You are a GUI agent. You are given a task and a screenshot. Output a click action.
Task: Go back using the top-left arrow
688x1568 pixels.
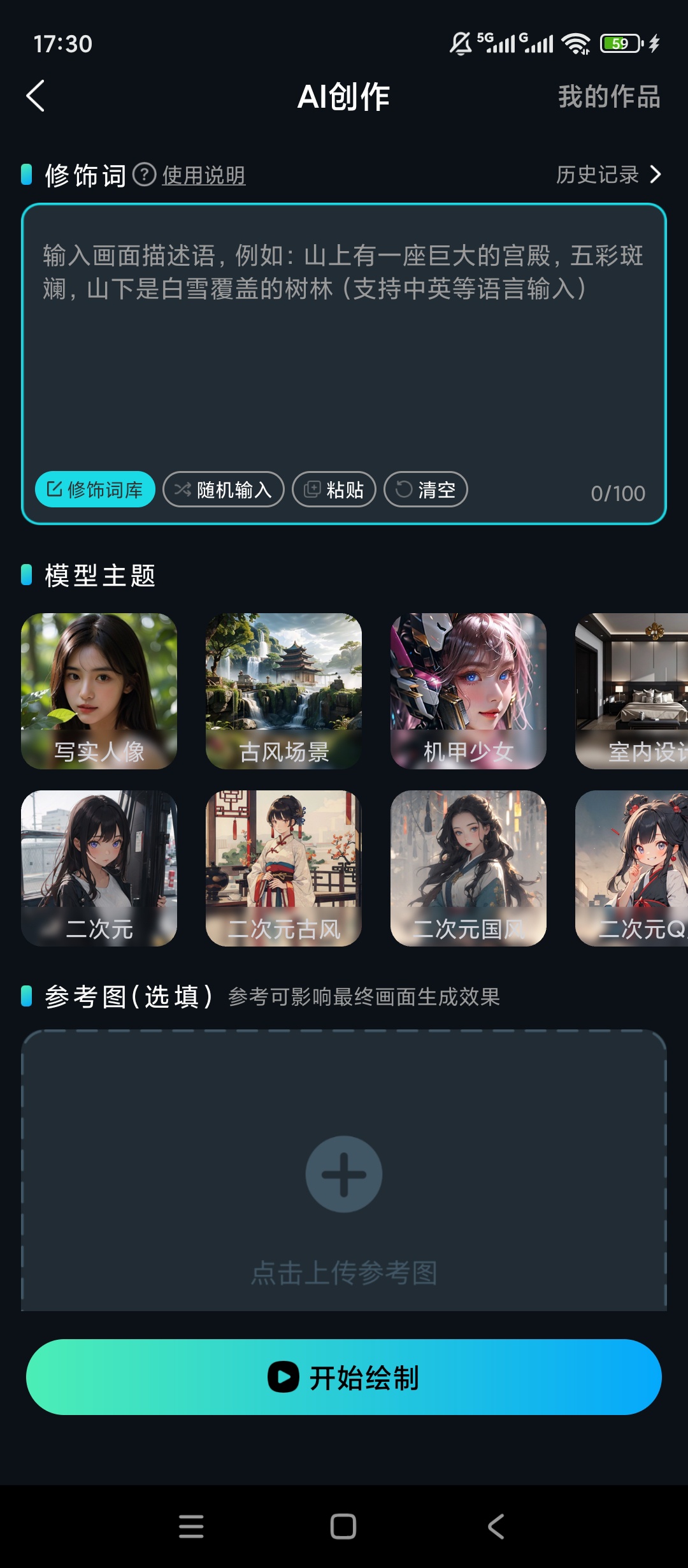36,96
